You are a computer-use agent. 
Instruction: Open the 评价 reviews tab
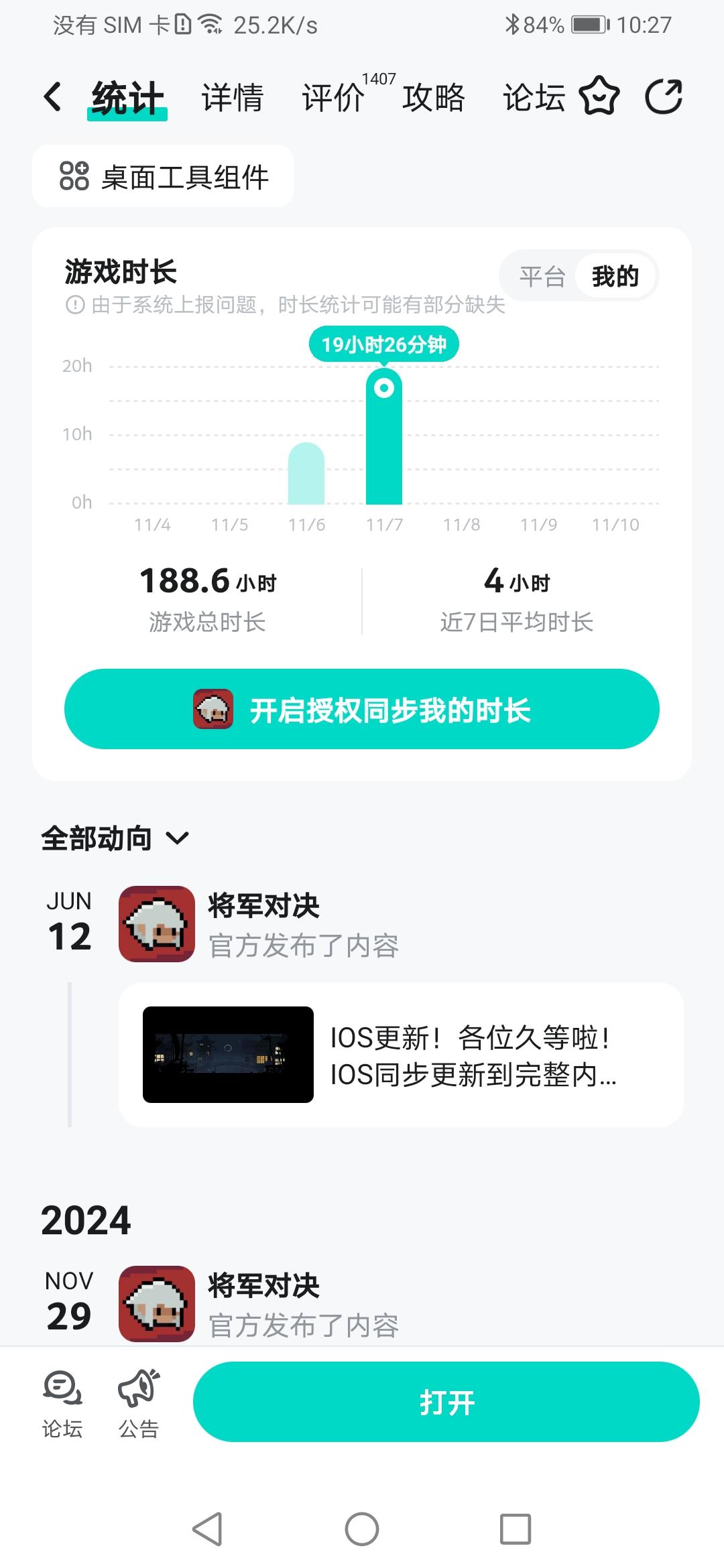(333, 97)
